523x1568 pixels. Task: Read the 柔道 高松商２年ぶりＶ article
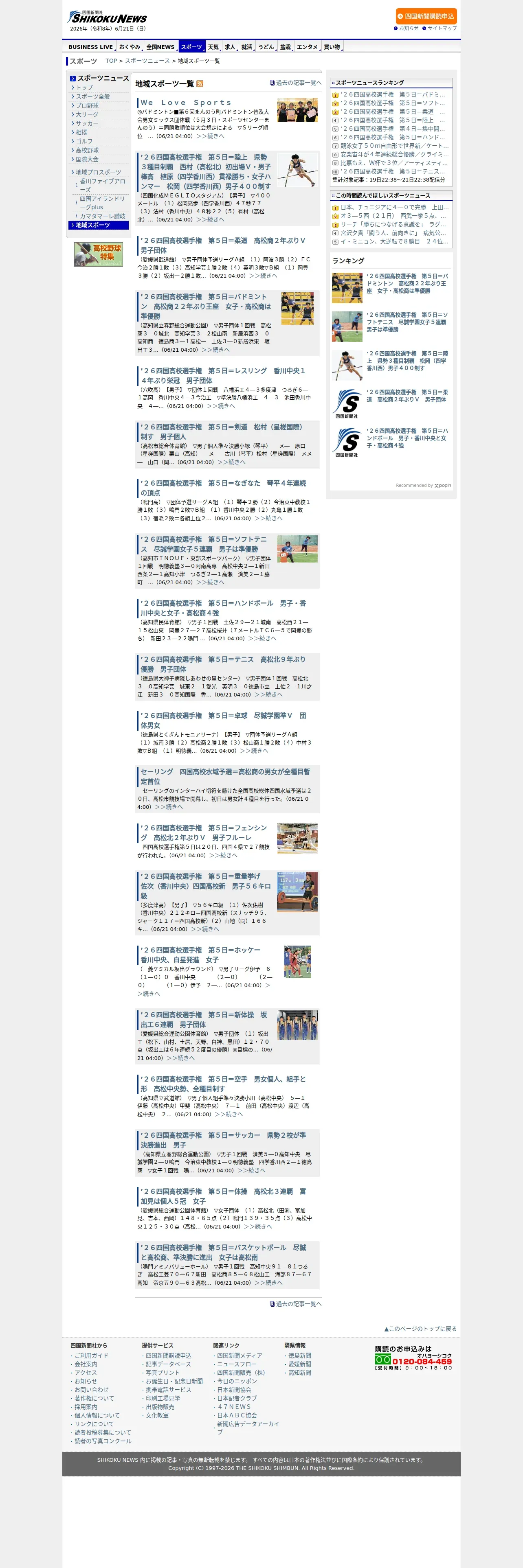click(x=223, y=245)
